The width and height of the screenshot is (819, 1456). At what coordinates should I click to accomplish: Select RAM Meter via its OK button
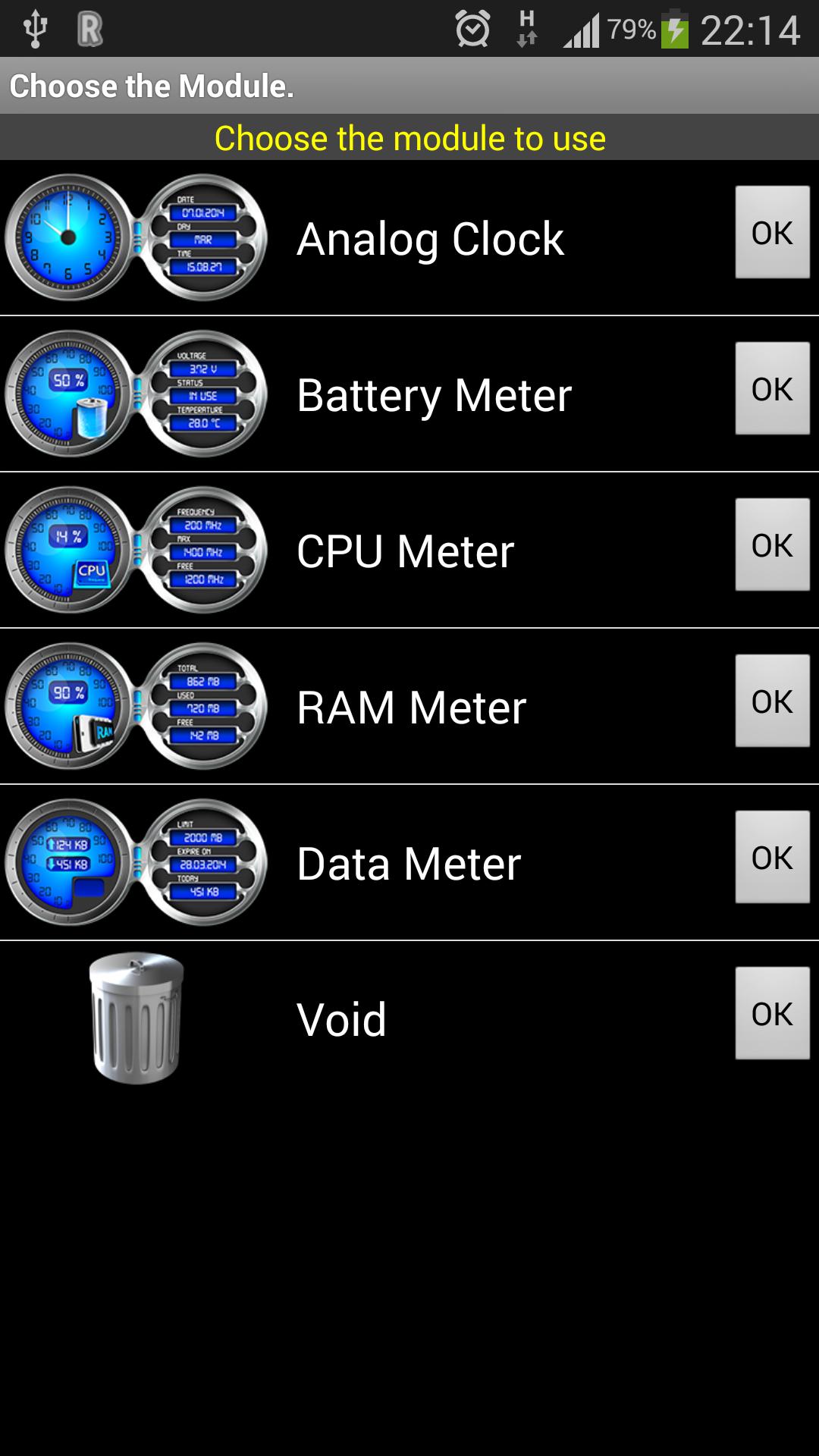coord(772,701)
